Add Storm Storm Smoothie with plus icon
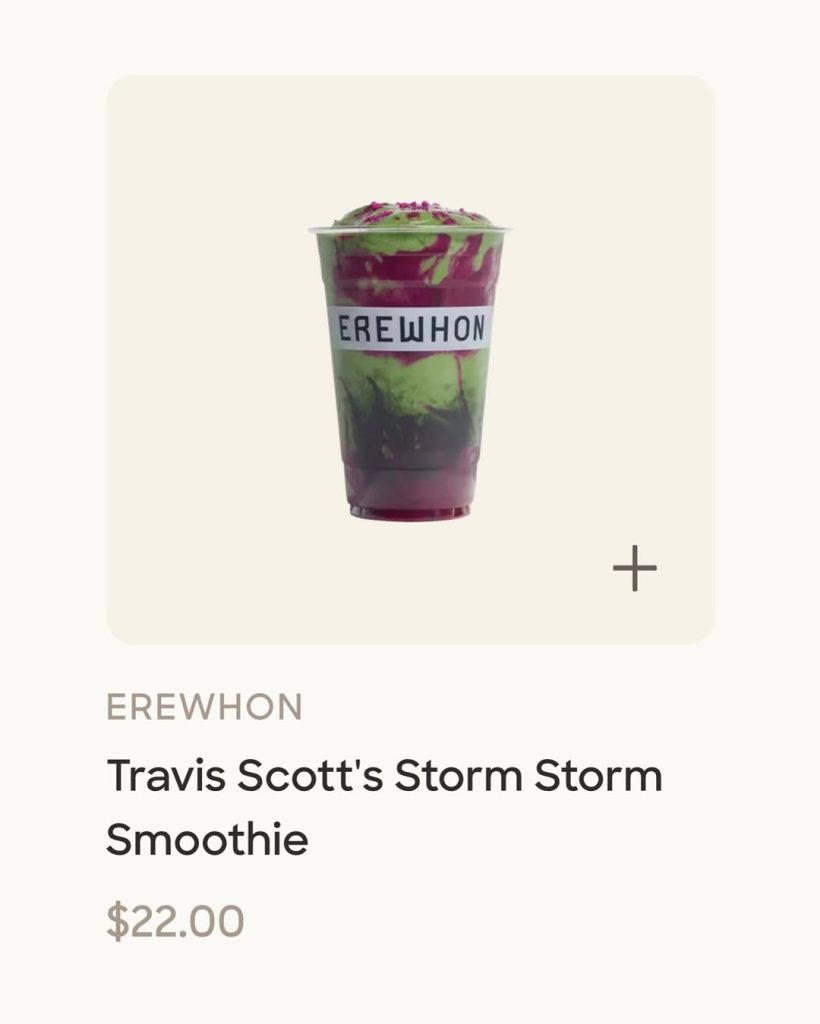 pyautogui.click(x=635, y=569)
